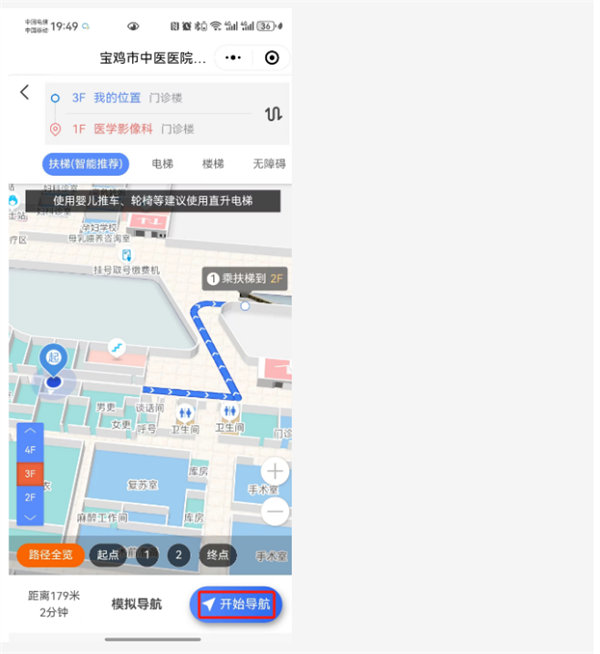Switch to the 无障碍 route option
The image size is (600, 654).
coord(268,164)
